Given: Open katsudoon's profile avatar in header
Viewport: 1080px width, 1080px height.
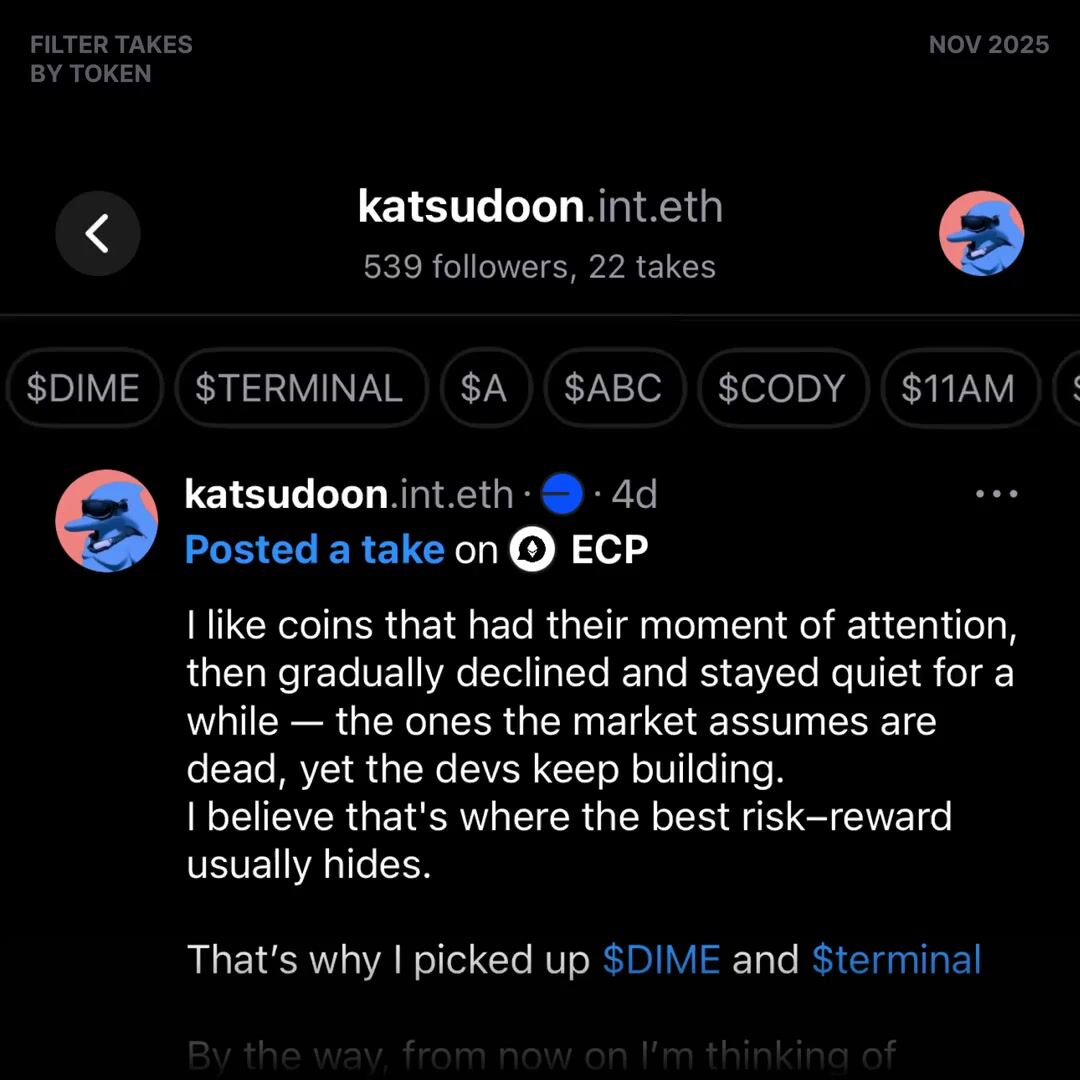Looking at the screenshot, I should coord(981,234).
